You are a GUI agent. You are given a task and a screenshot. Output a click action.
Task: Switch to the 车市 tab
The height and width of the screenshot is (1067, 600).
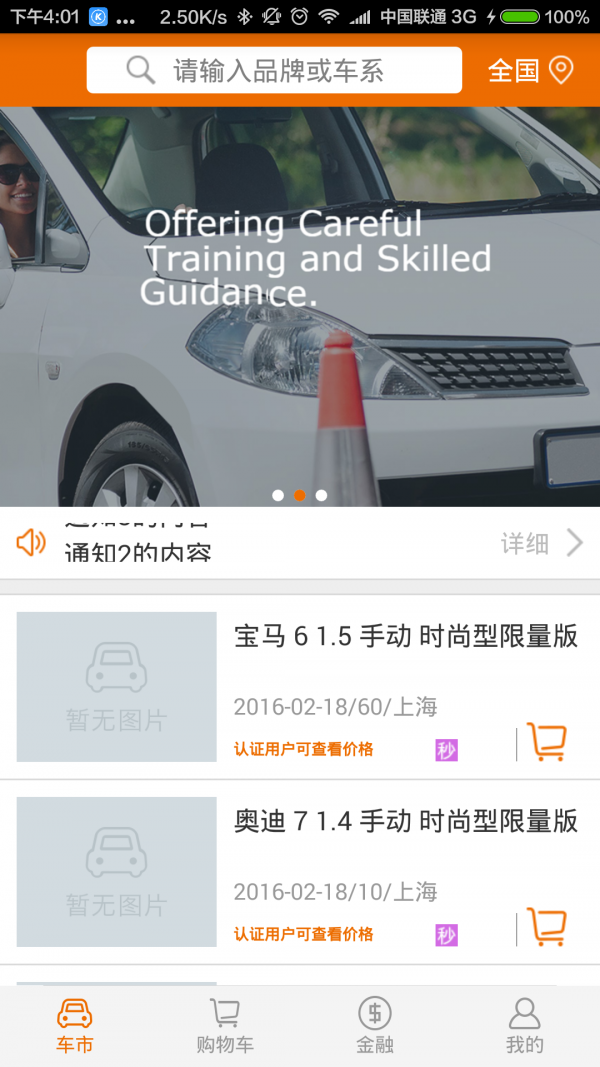pyautogui.click(x=75, y=1026)
